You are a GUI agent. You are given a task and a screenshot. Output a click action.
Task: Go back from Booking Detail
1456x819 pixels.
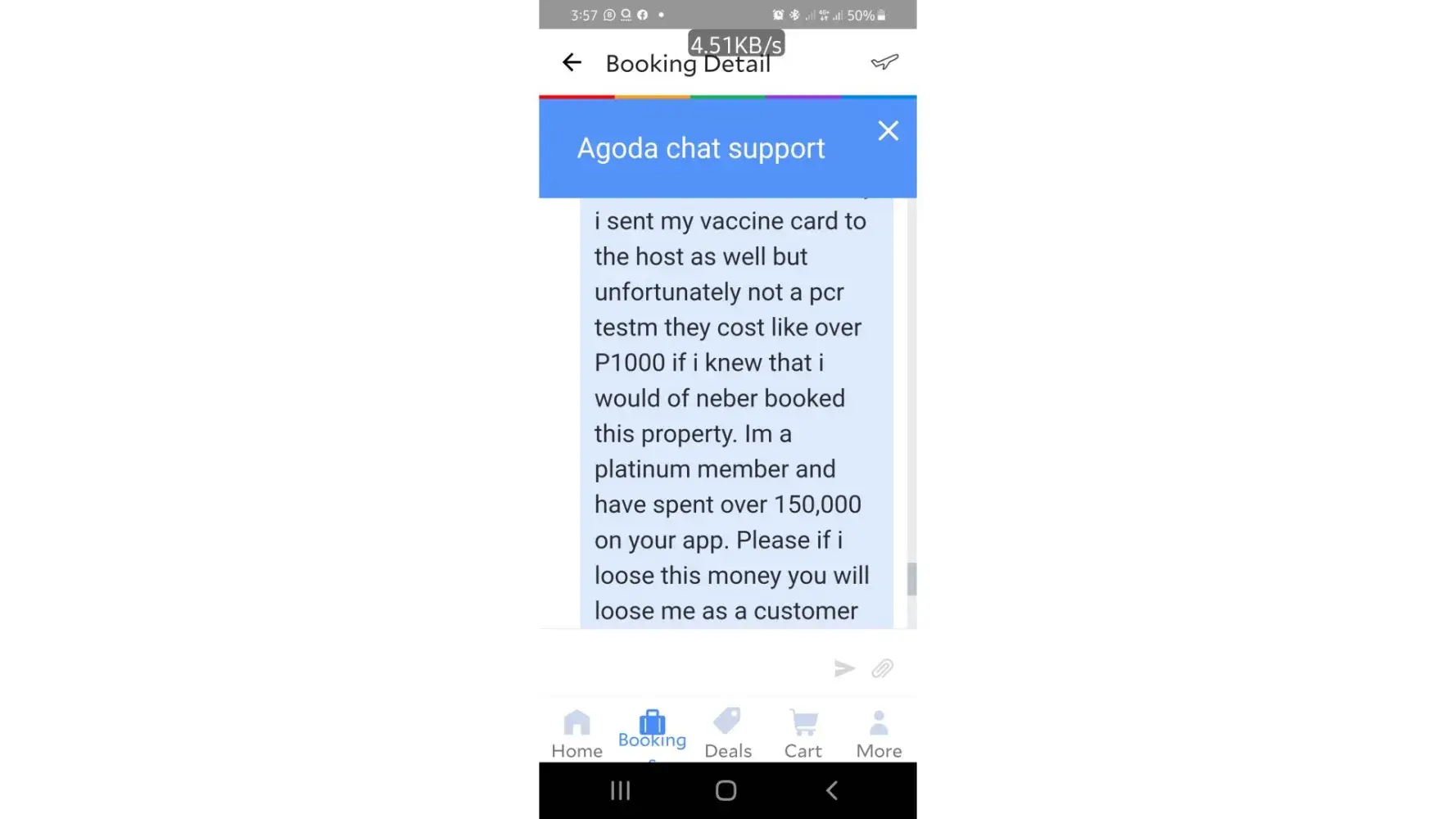pos(572,62)
